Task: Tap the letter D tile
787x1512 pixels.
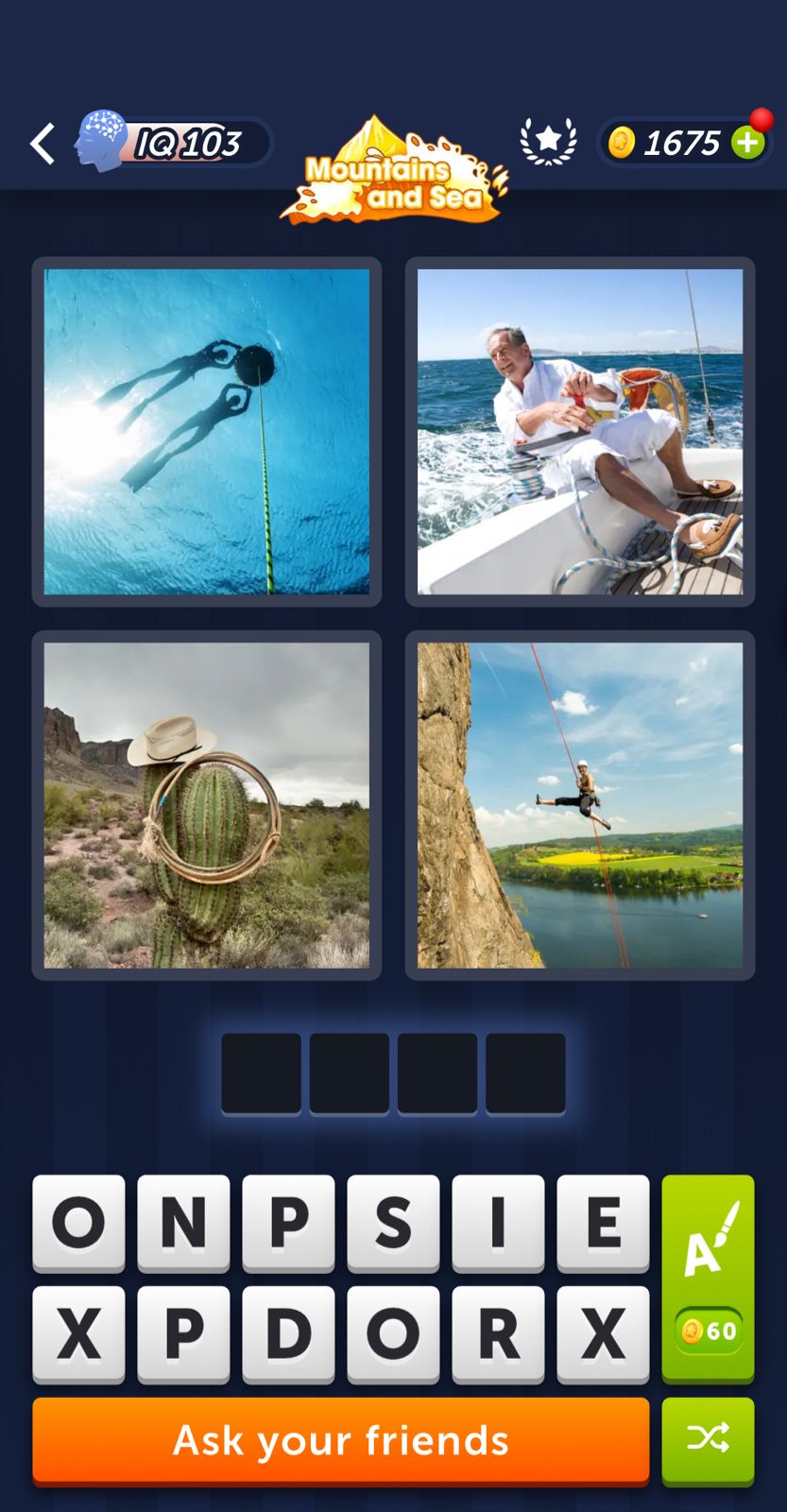Action: coord(288,1333)
